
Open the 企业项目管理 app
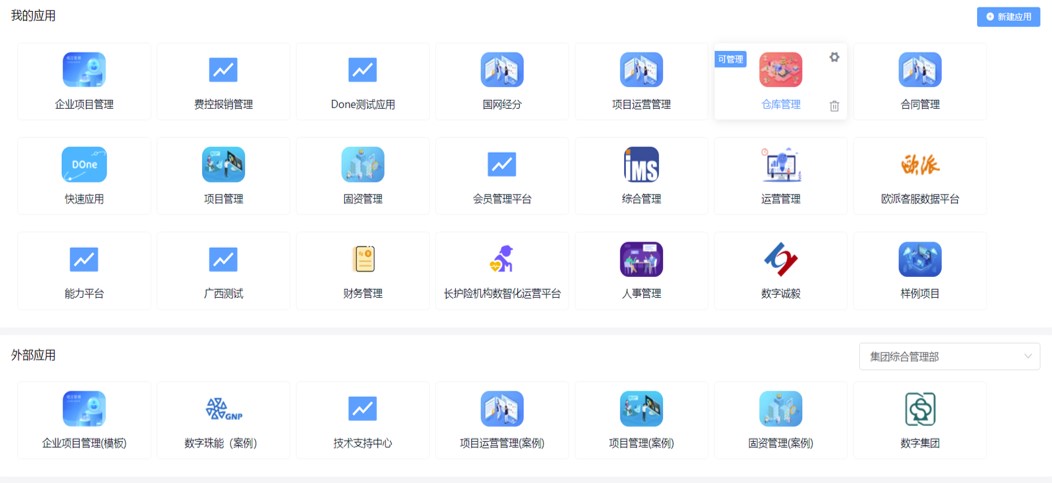click(x=84, y=81)
